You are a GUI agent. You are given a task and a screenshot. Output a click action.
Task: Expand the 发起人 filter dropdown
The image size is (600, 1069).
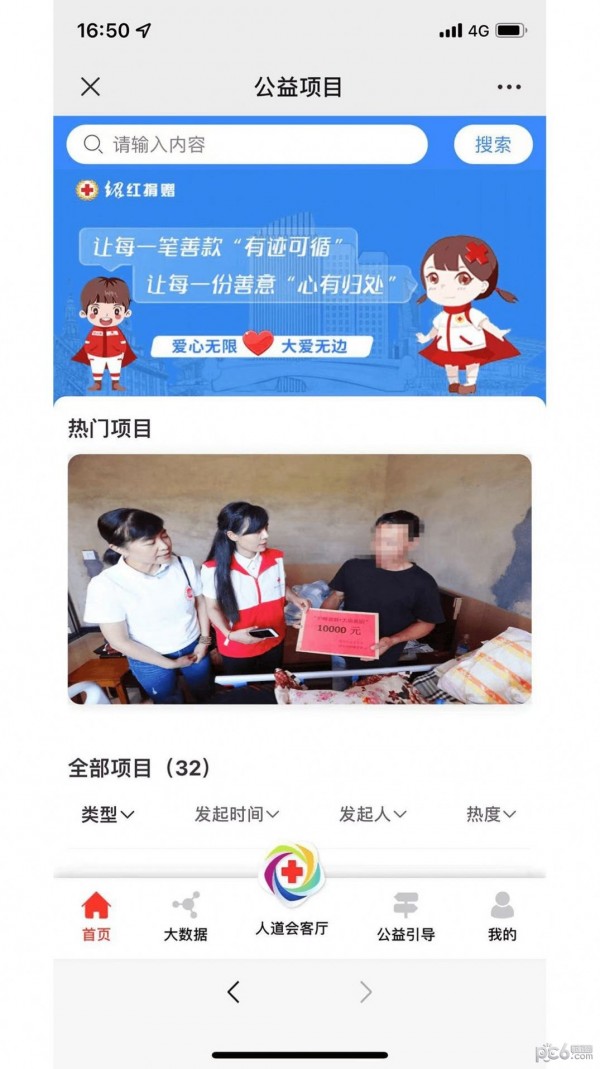[372, 814]
